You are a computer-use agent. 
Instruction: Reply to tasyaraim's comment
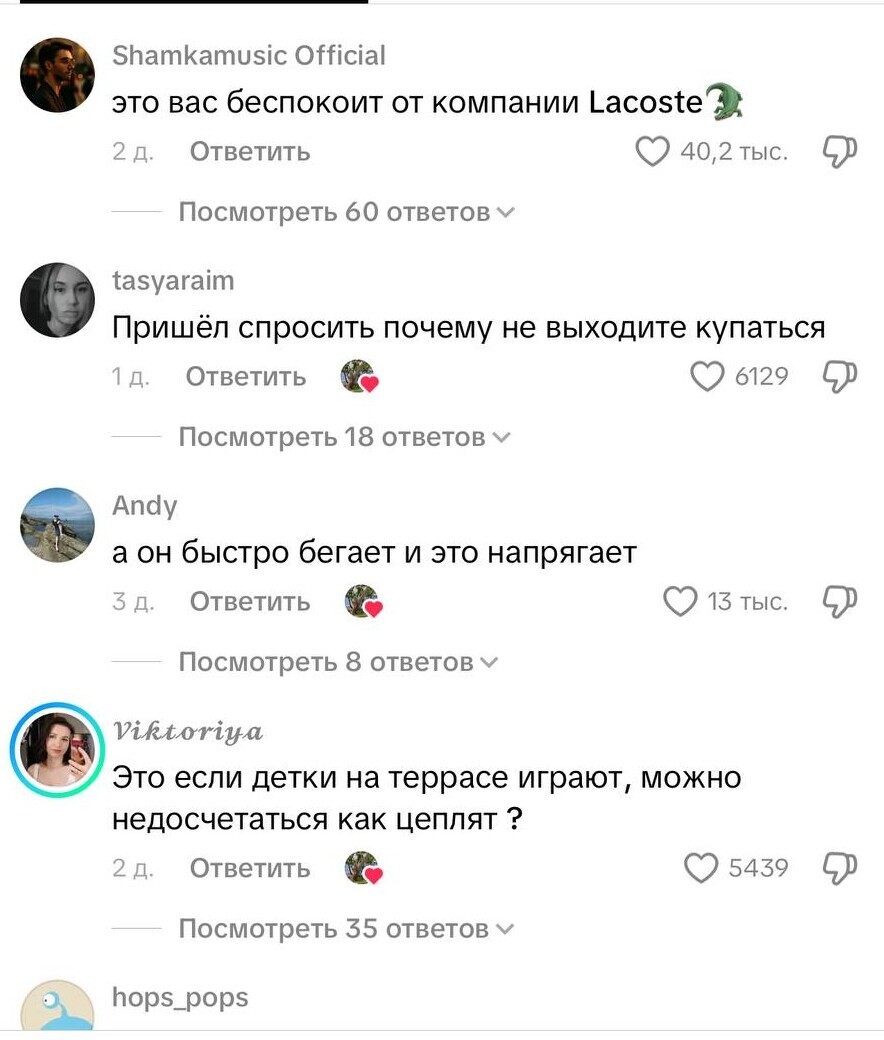coord(246,376)
